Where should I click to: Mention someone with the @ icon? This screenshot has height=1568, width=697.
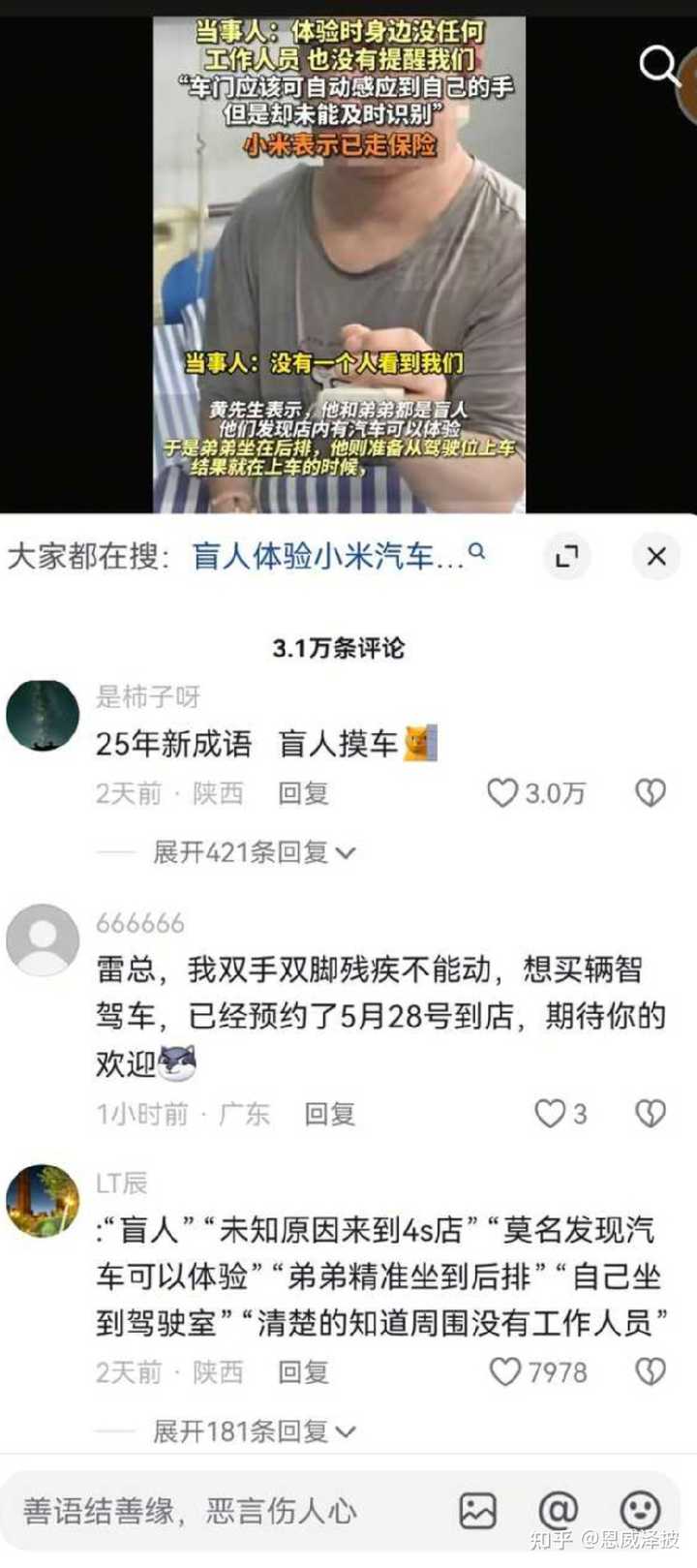(x=558, y=1511)
